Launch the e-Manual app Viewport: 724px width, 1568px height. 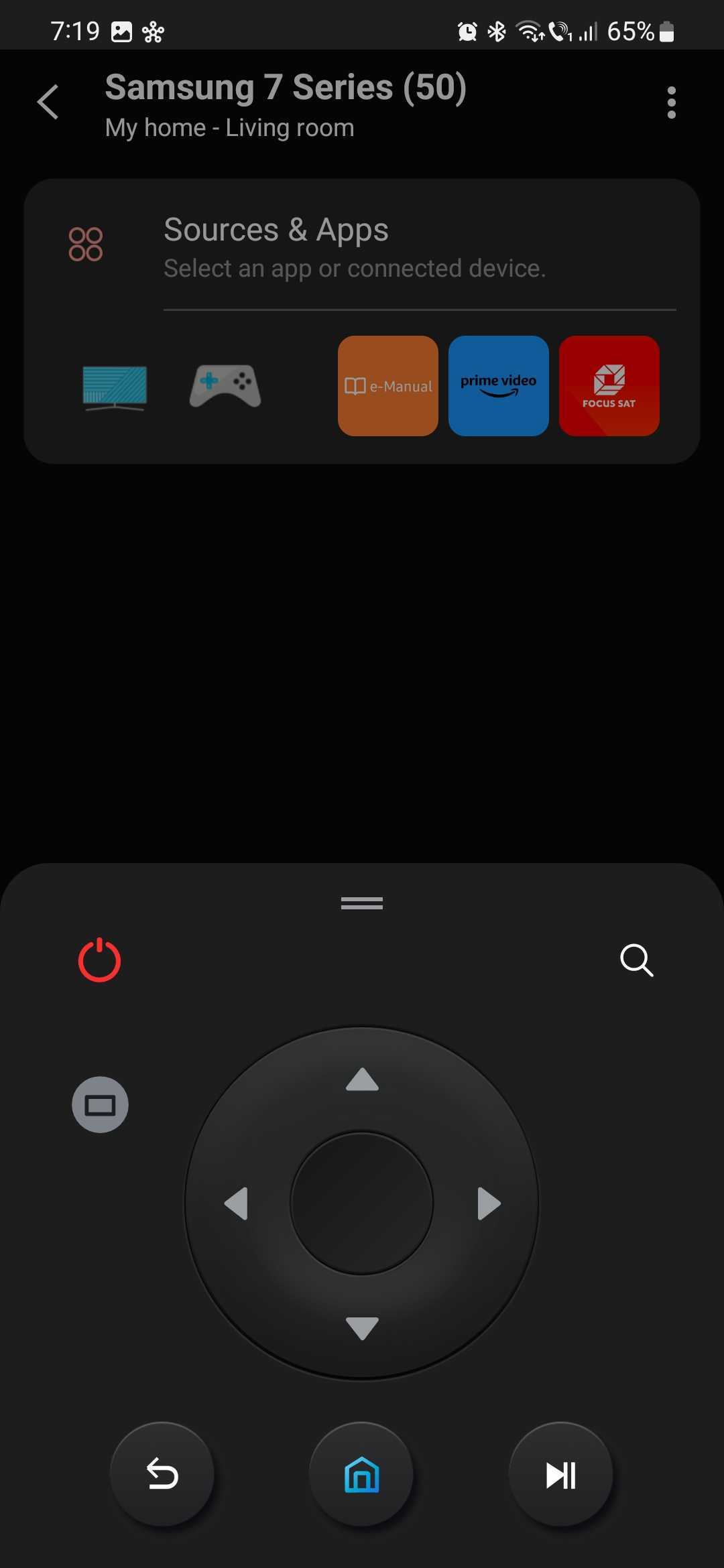pyautogui.click(x=388, y=386)
